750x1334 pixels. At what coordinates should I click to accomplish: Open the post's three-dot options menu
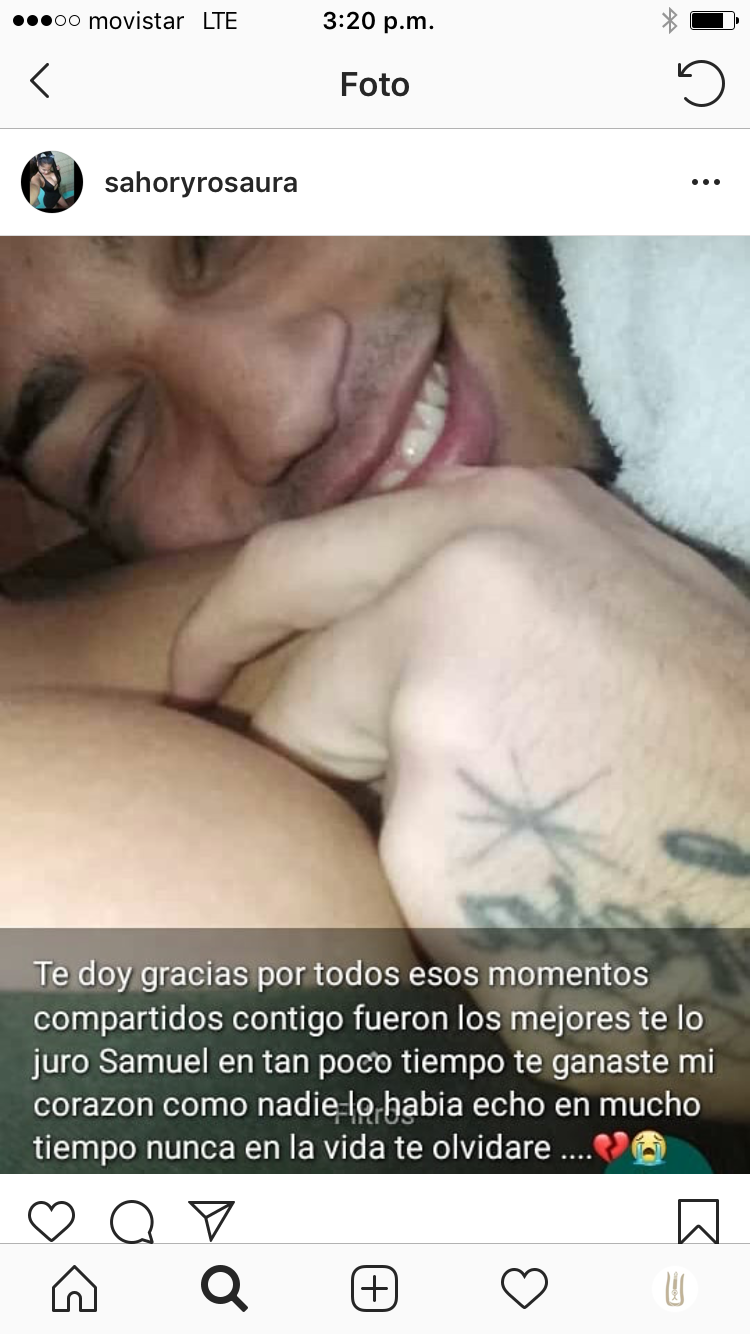click(x=706, y=182)
